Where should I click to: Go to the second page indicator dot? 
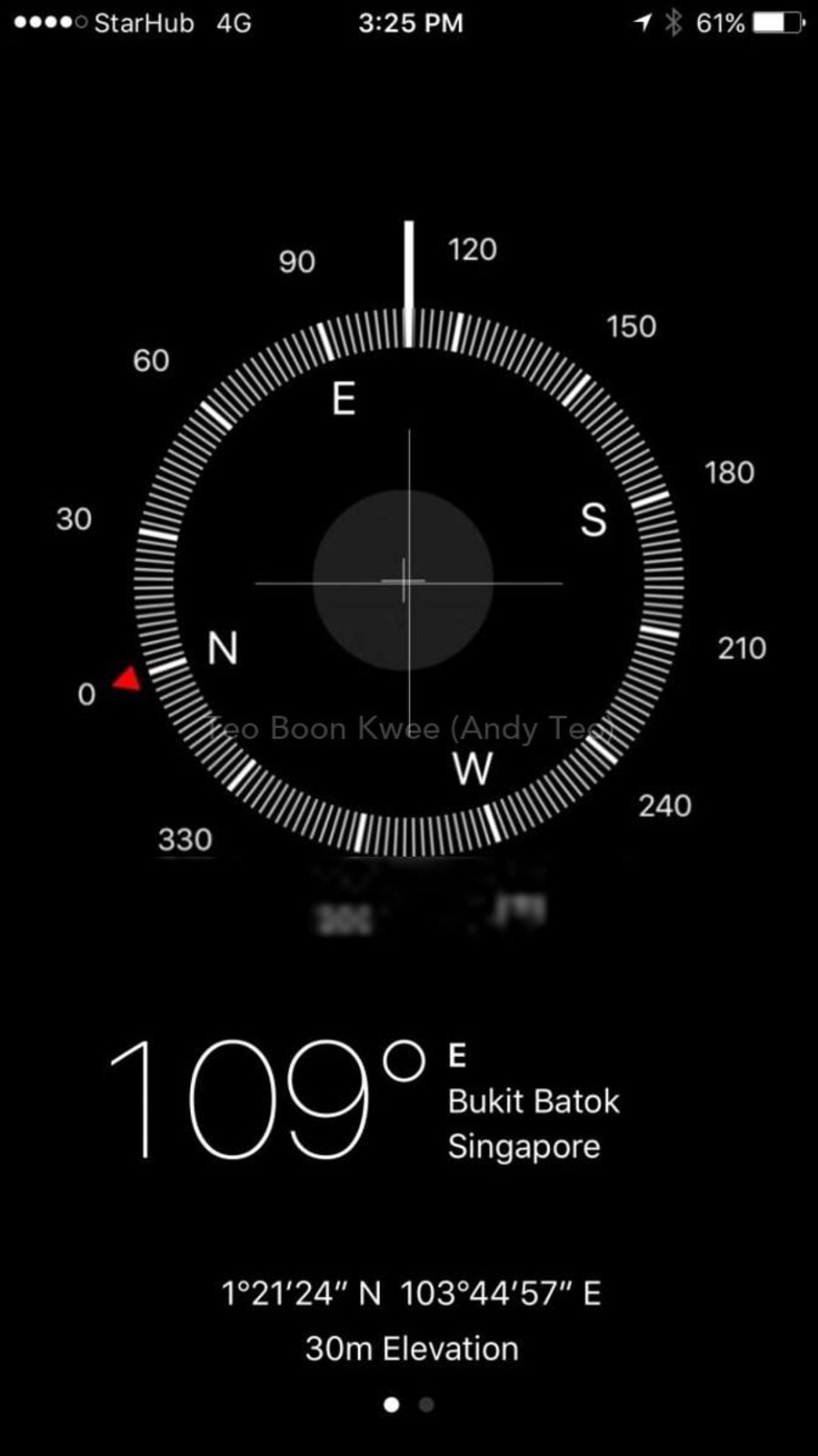point(426,1405)
